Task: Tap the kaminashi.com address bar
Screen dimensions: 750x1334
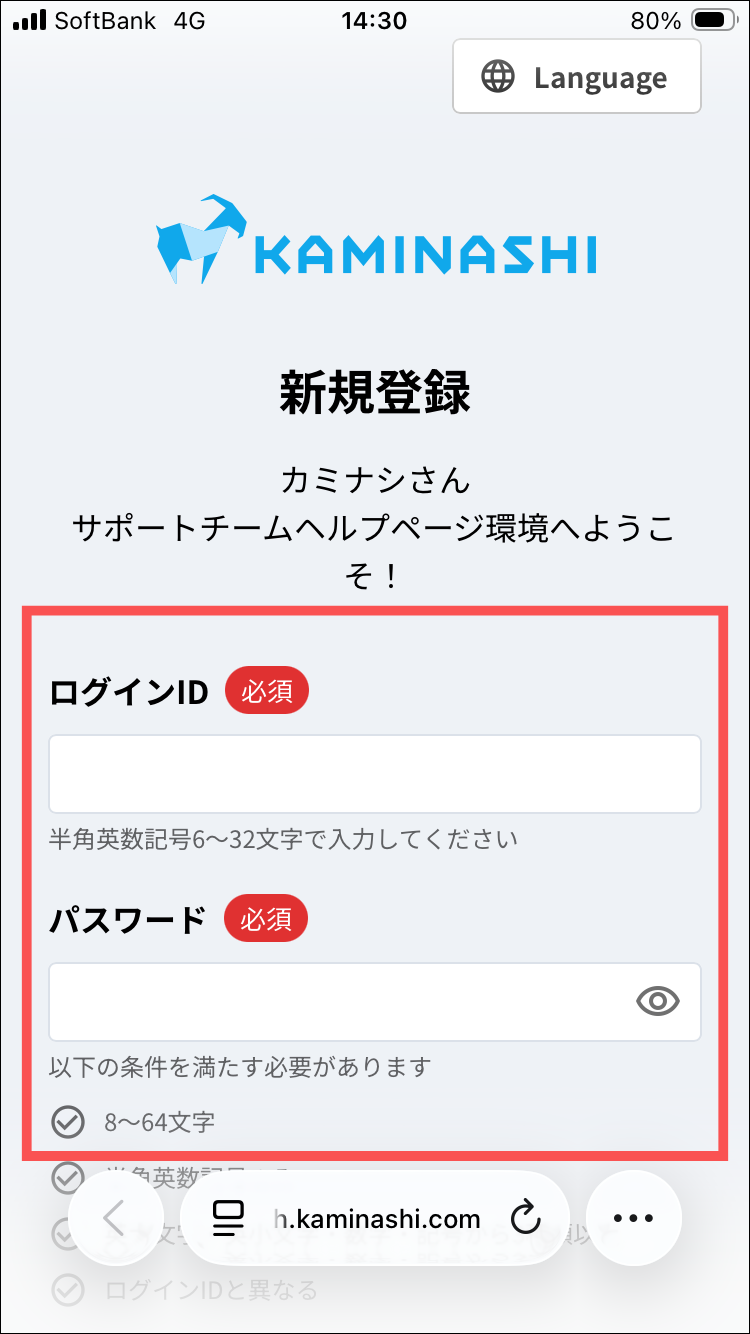Action: (x=378, y=1219)
